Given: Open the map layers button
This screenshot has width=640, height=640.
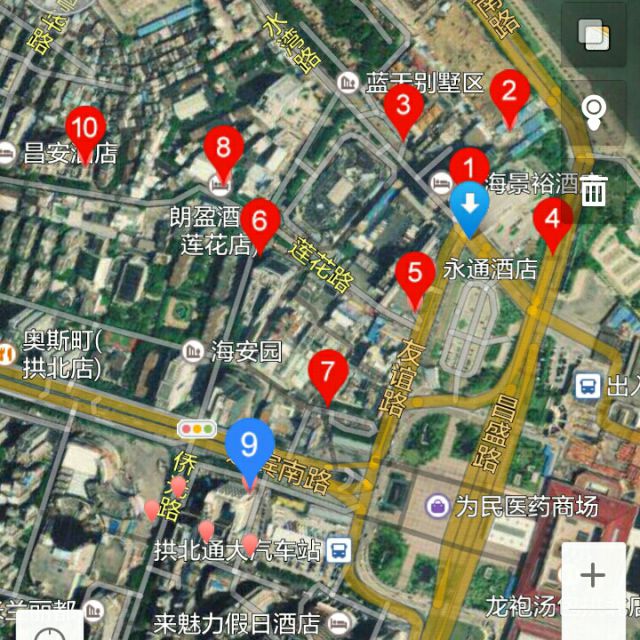Looking at the screenshot, I should 594,39.
